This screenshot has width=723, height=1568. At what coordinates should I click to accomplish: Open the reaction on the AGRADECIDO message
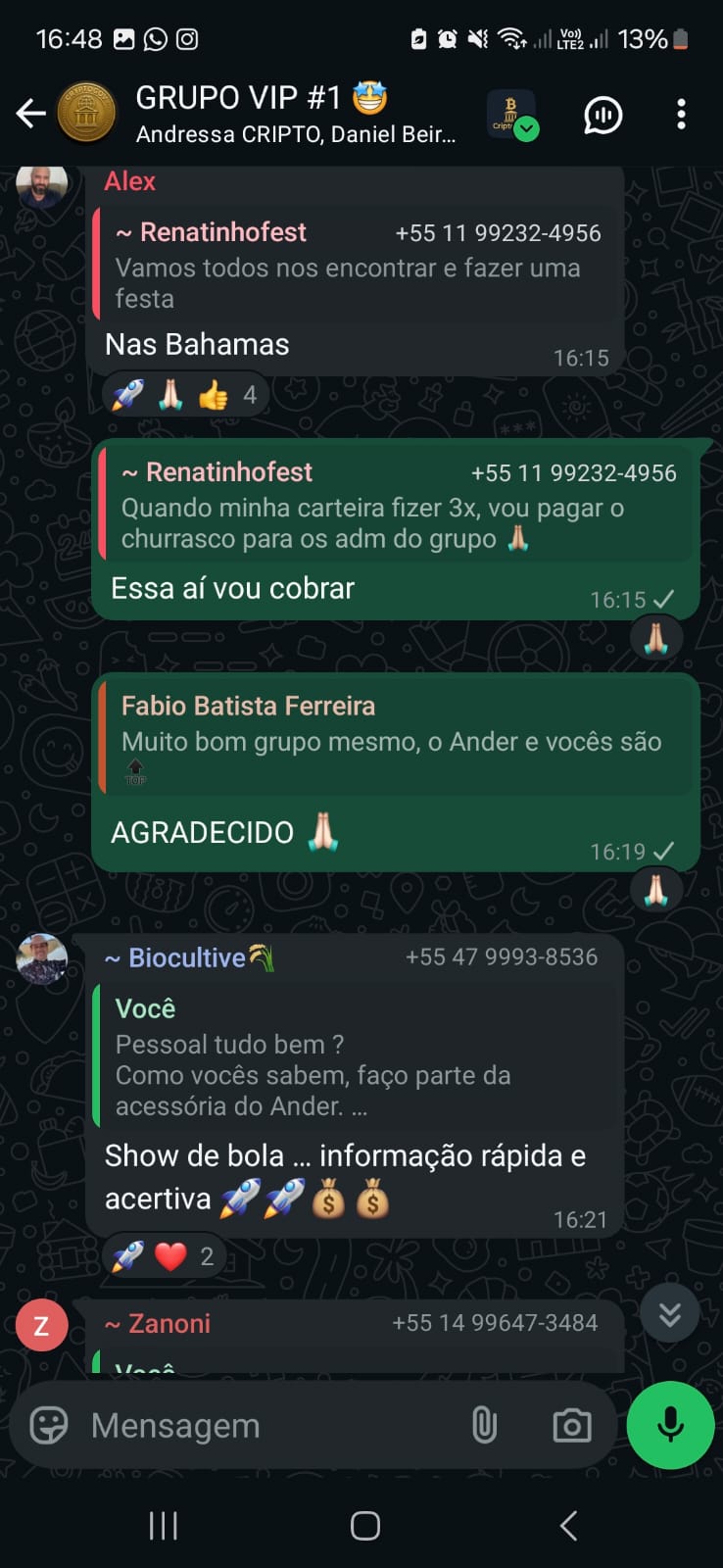coord(655,890)
